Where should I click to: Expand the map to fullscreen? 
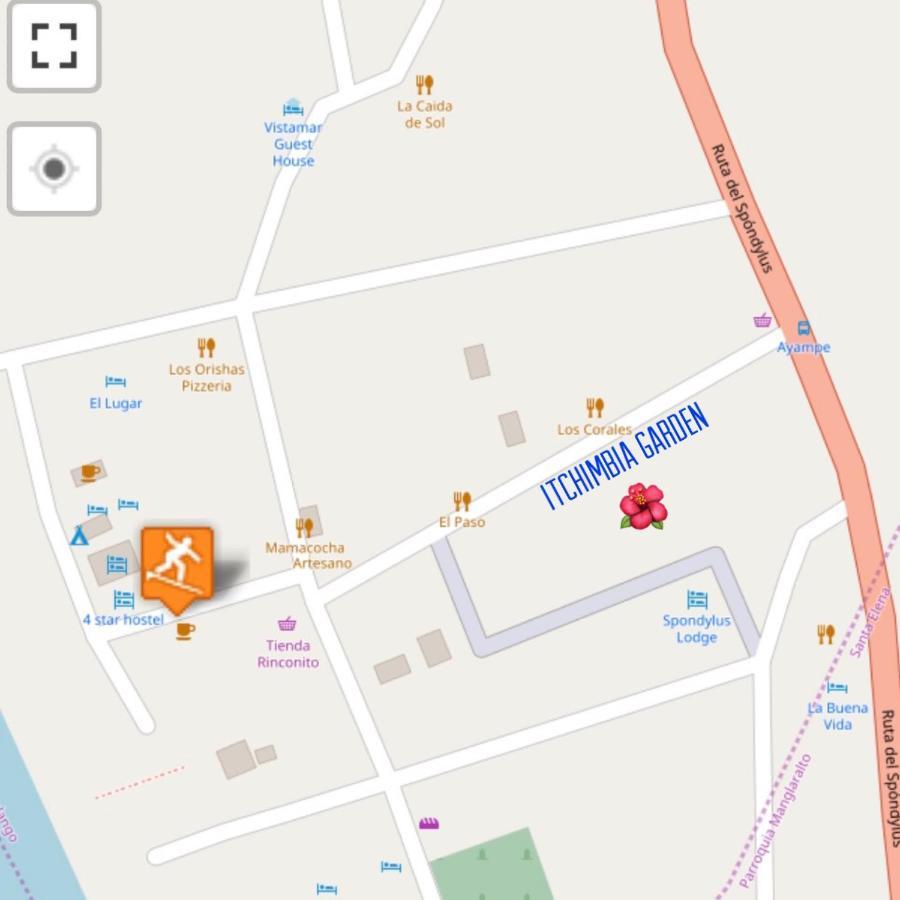point(54,46)
